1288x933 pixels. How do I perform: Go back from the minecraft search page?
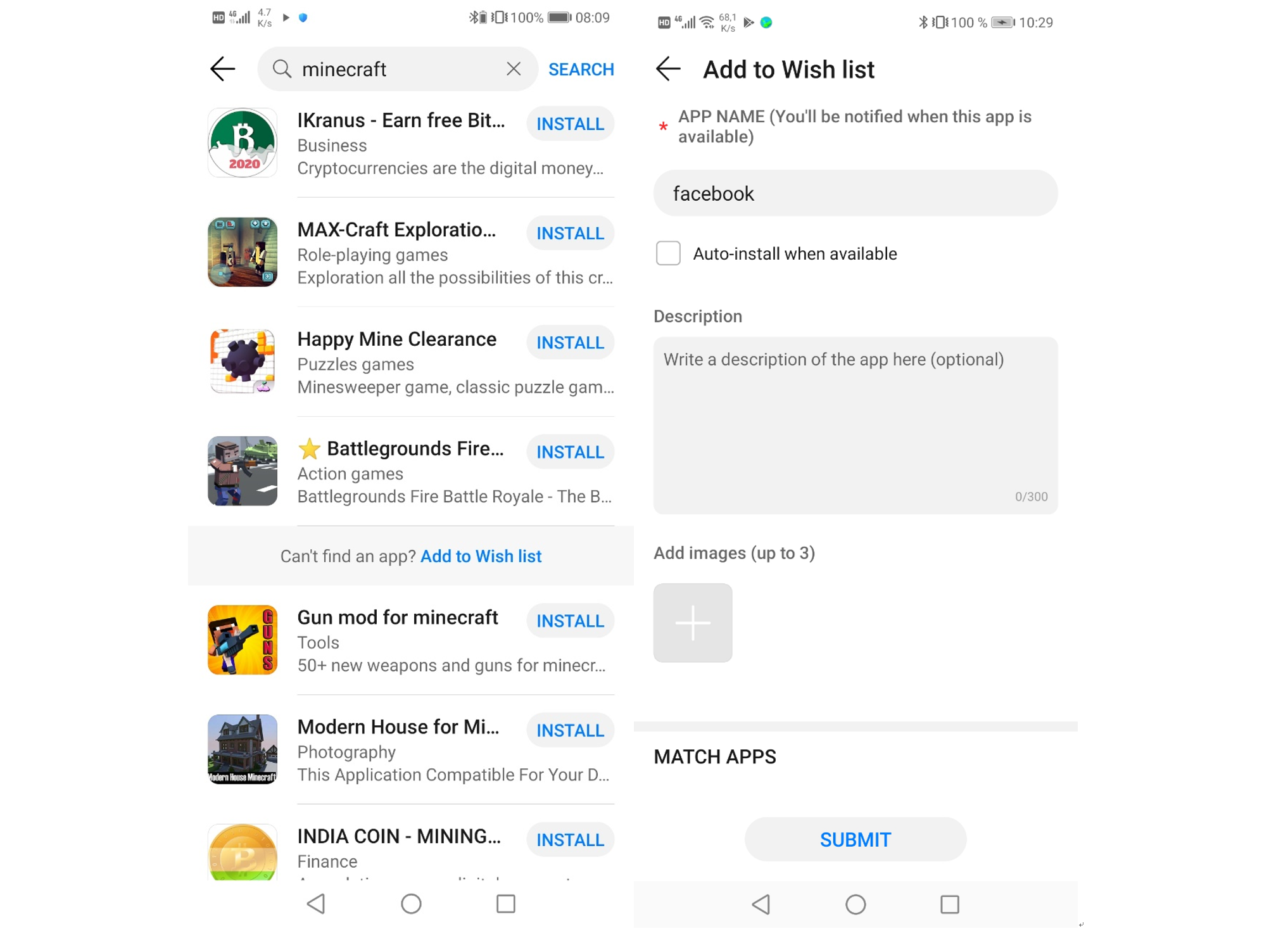(x=222, y=69)
